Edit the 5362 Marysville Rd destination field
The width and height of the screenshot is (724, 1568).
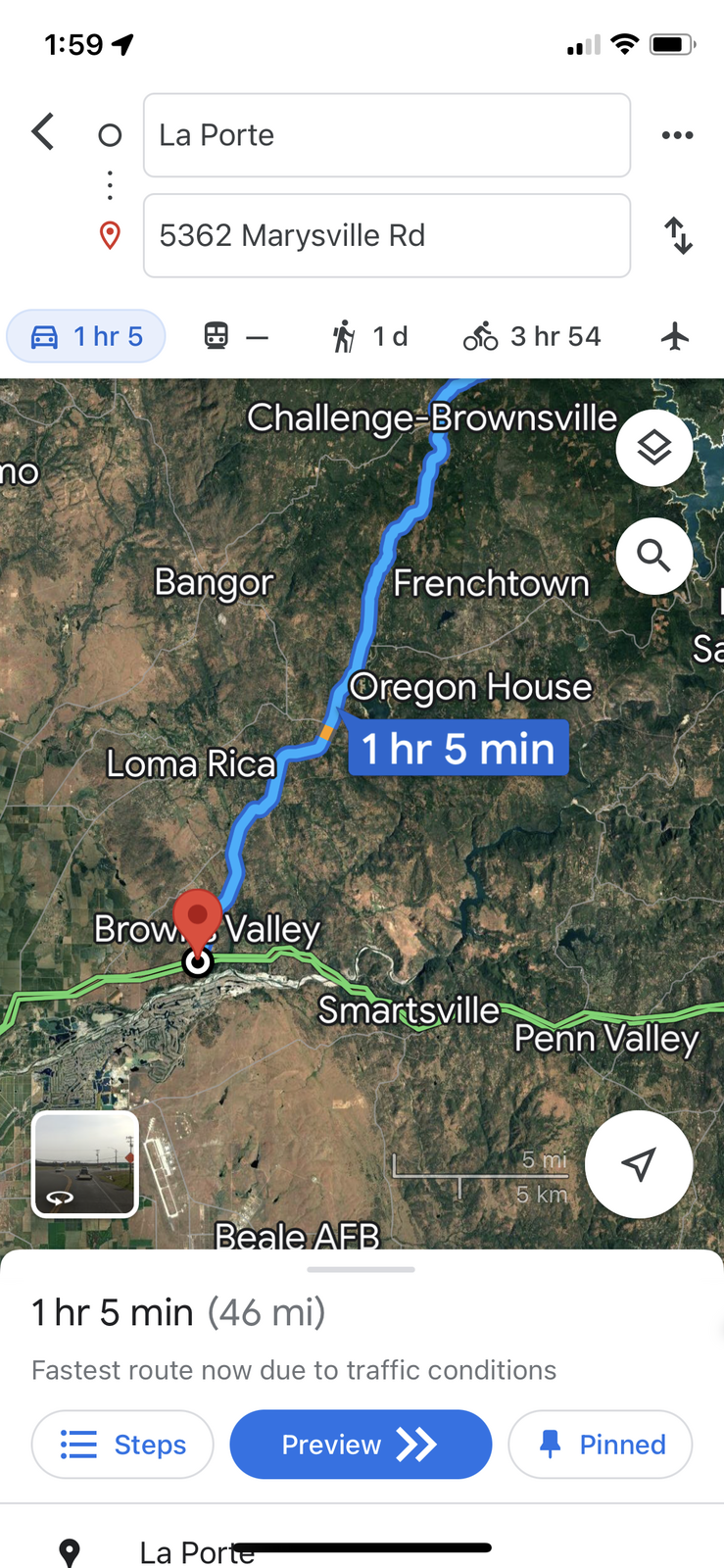tap(386, 236)
